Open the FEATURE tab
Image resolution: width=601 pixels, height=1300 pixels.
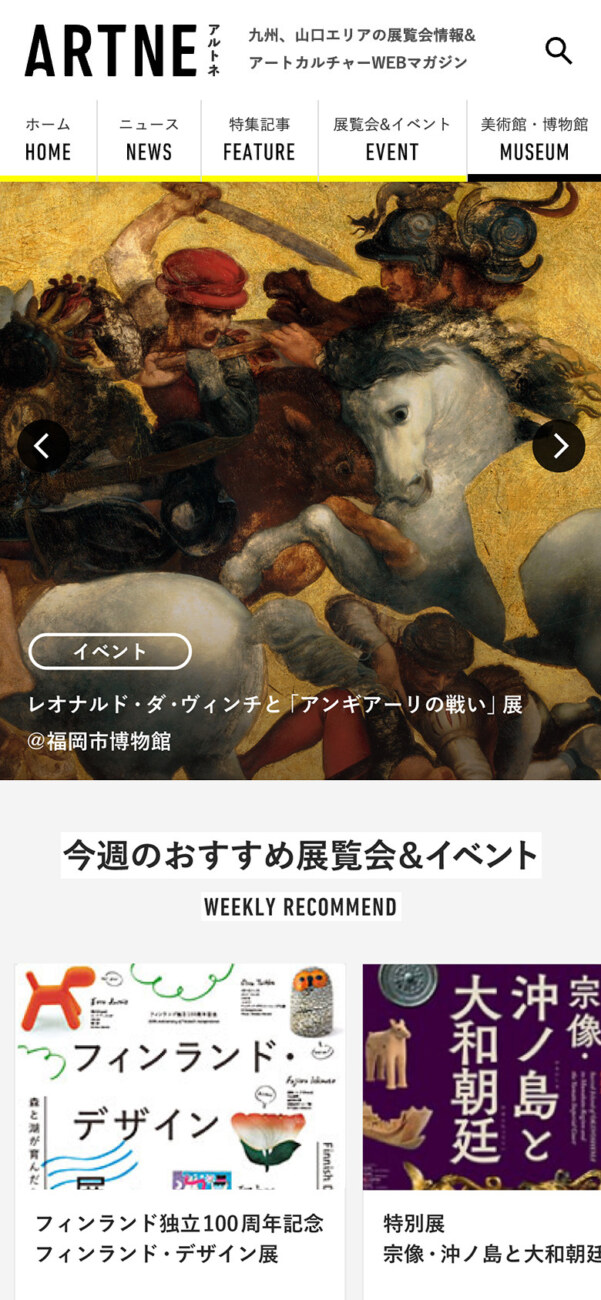tap(259, 139)
